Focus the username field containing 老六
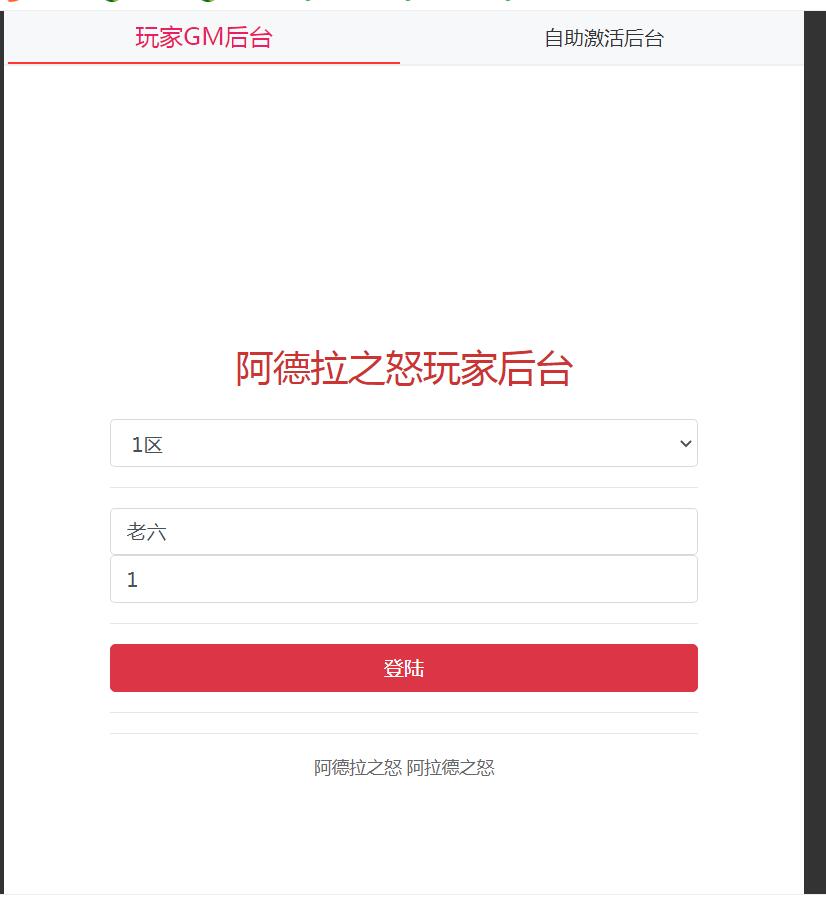Viewport: 826px width, 898px height. click(403, 532)
